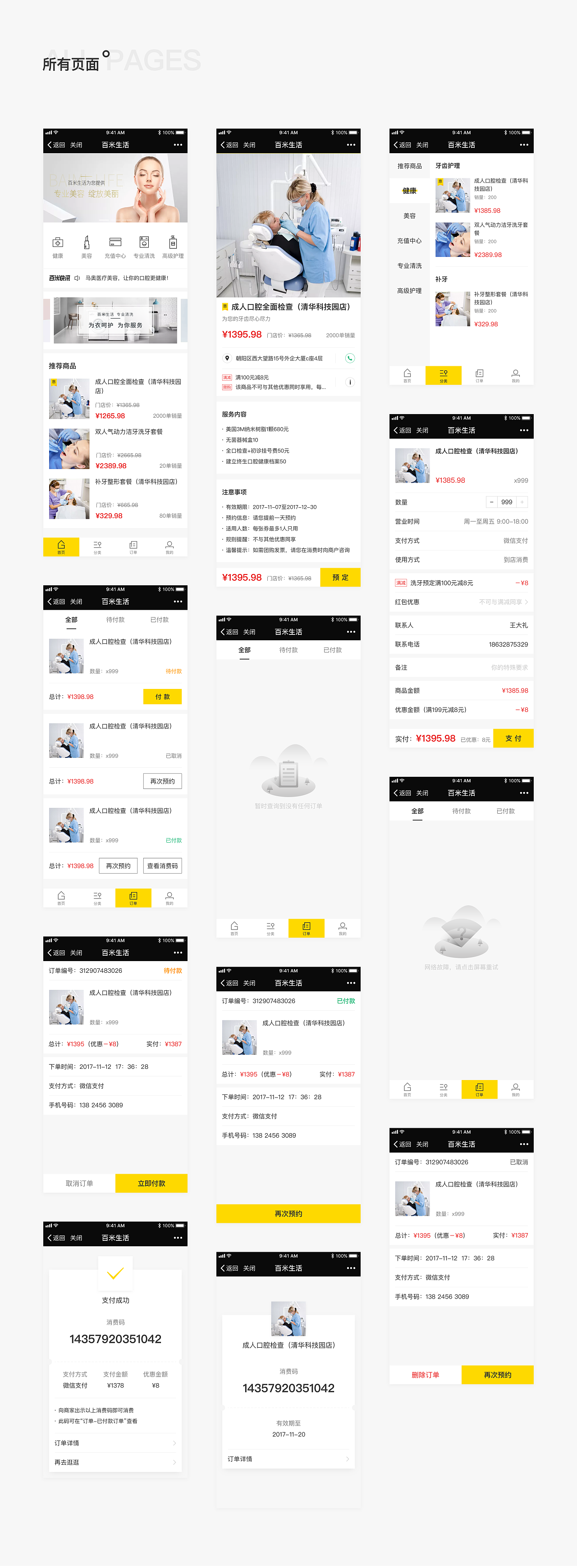Open the ... more options icon in the header

[x=178, y=144]
